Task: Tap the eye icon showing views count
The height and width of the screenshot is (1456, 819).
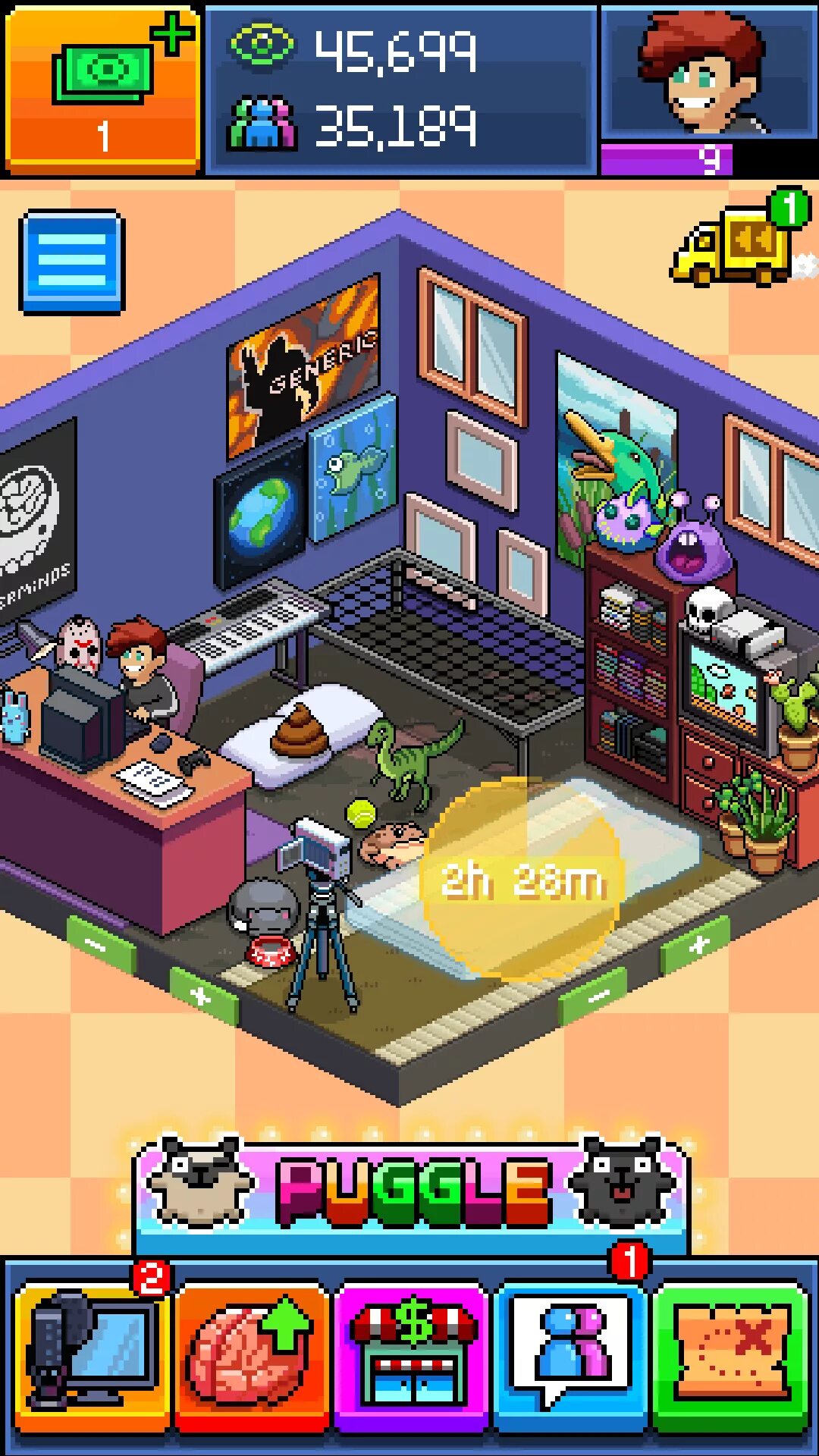Action: [262, 49]
